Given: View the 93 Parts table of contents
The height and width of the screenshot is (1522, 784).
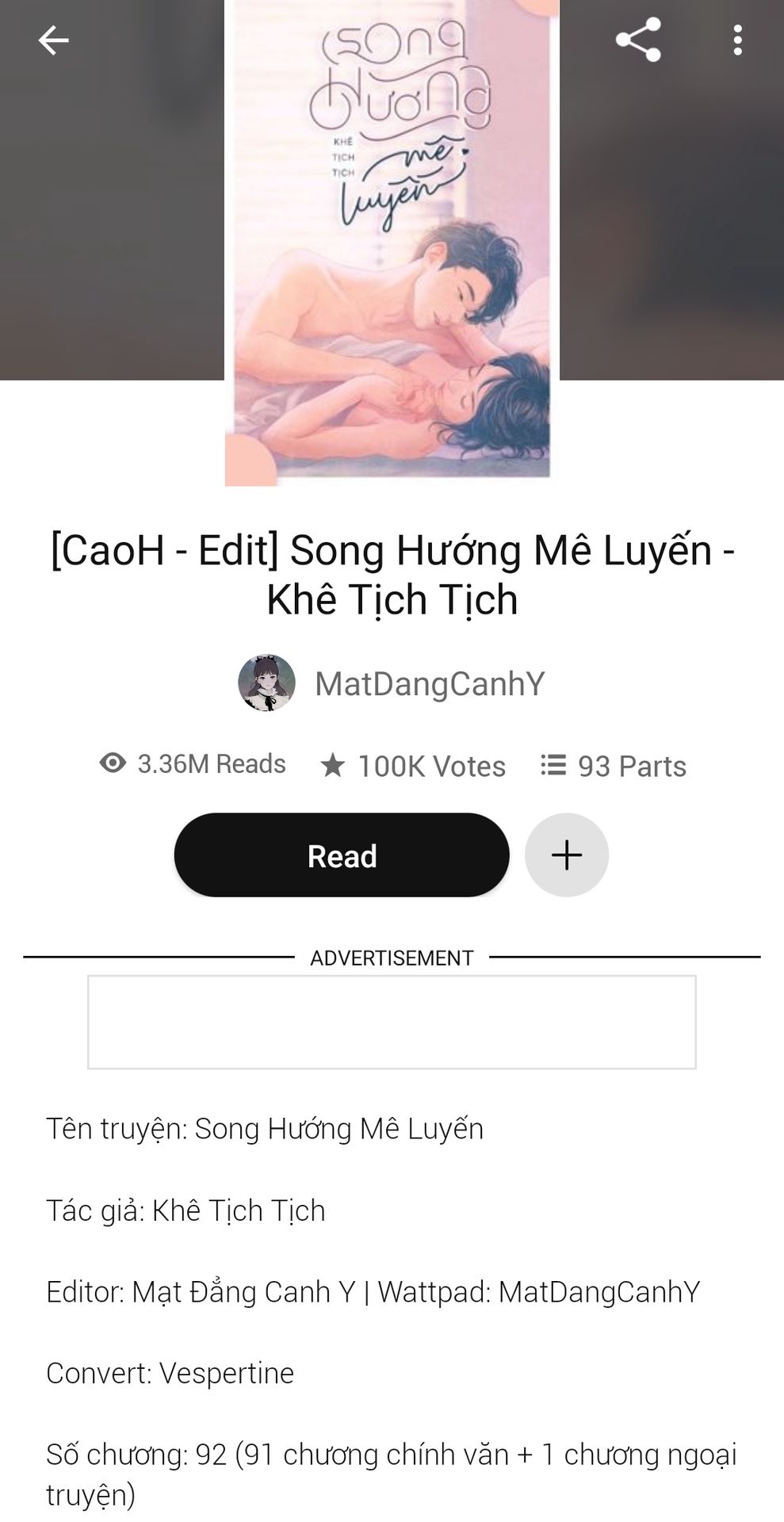Looking at the screenshot, I should 614,766.
